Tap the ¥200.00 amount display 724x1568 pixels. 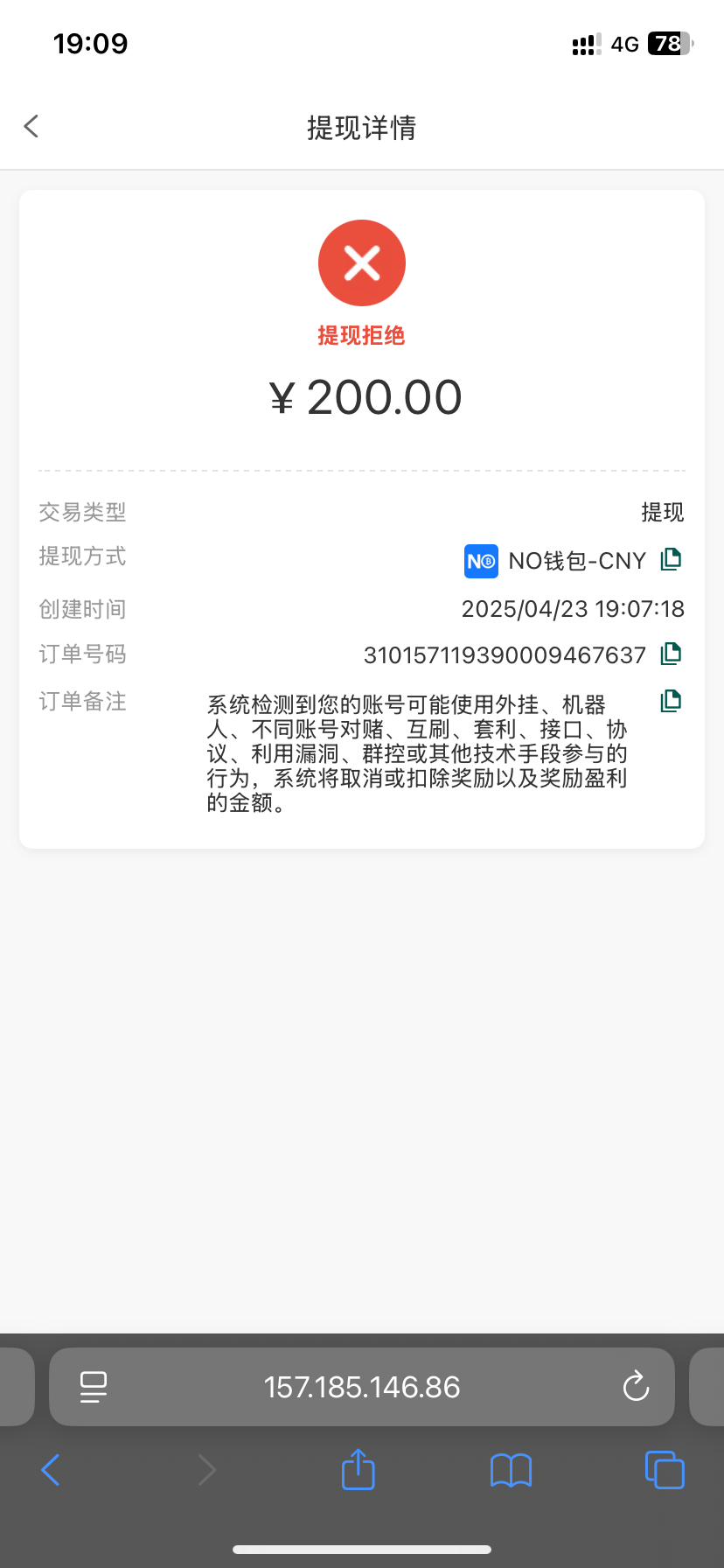(x=362, y=396)
